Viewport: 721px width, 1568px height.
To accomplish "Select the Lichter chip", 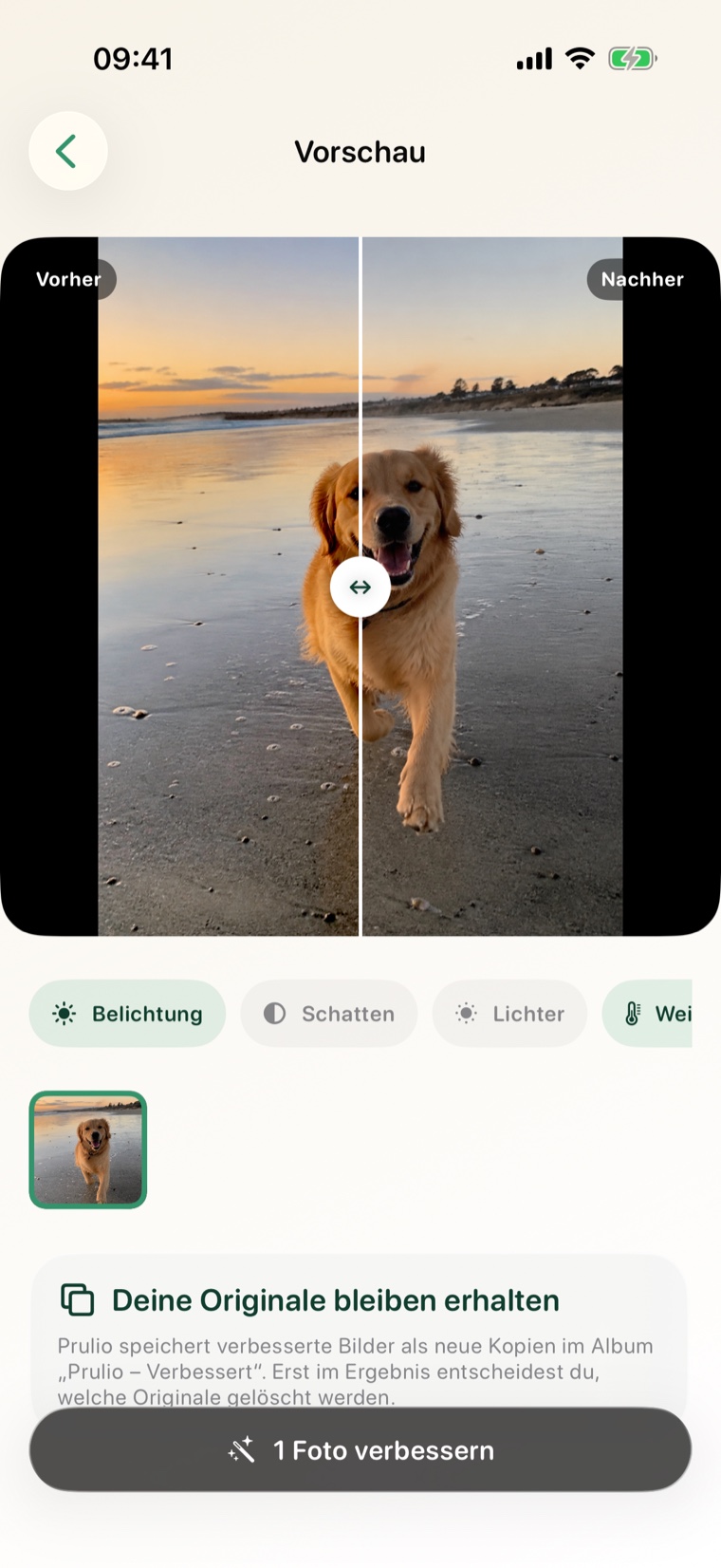I will coord(509,1014).
